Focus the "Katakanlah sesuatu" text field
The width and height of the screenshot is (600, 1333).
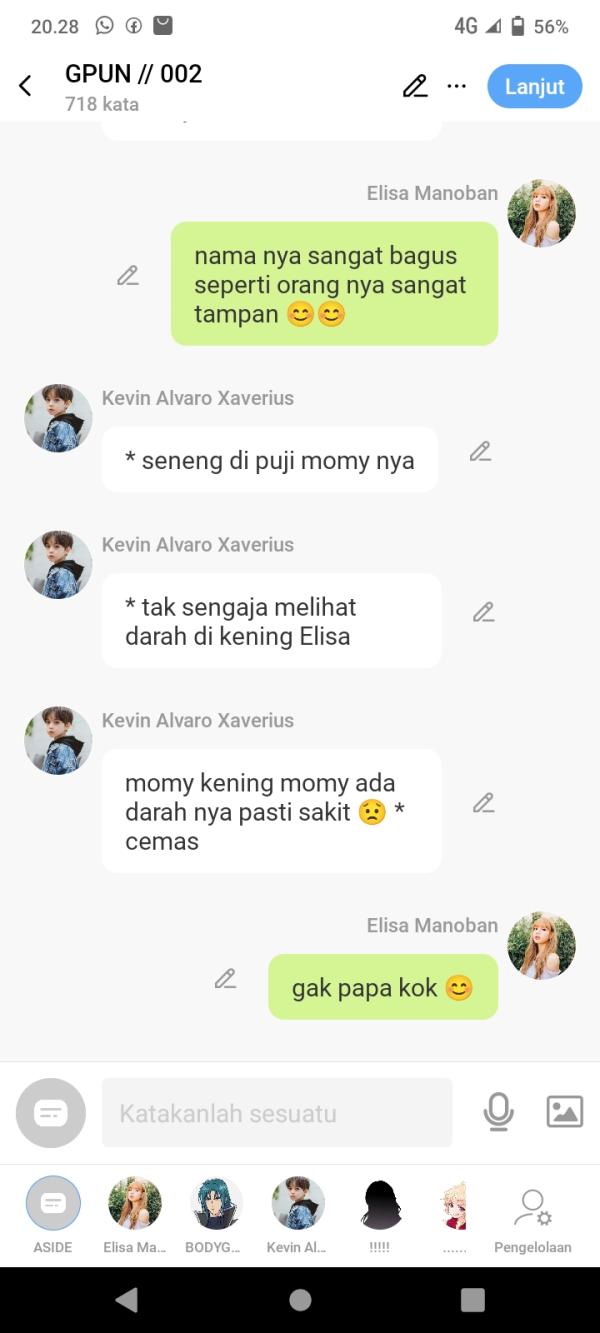277,1113
